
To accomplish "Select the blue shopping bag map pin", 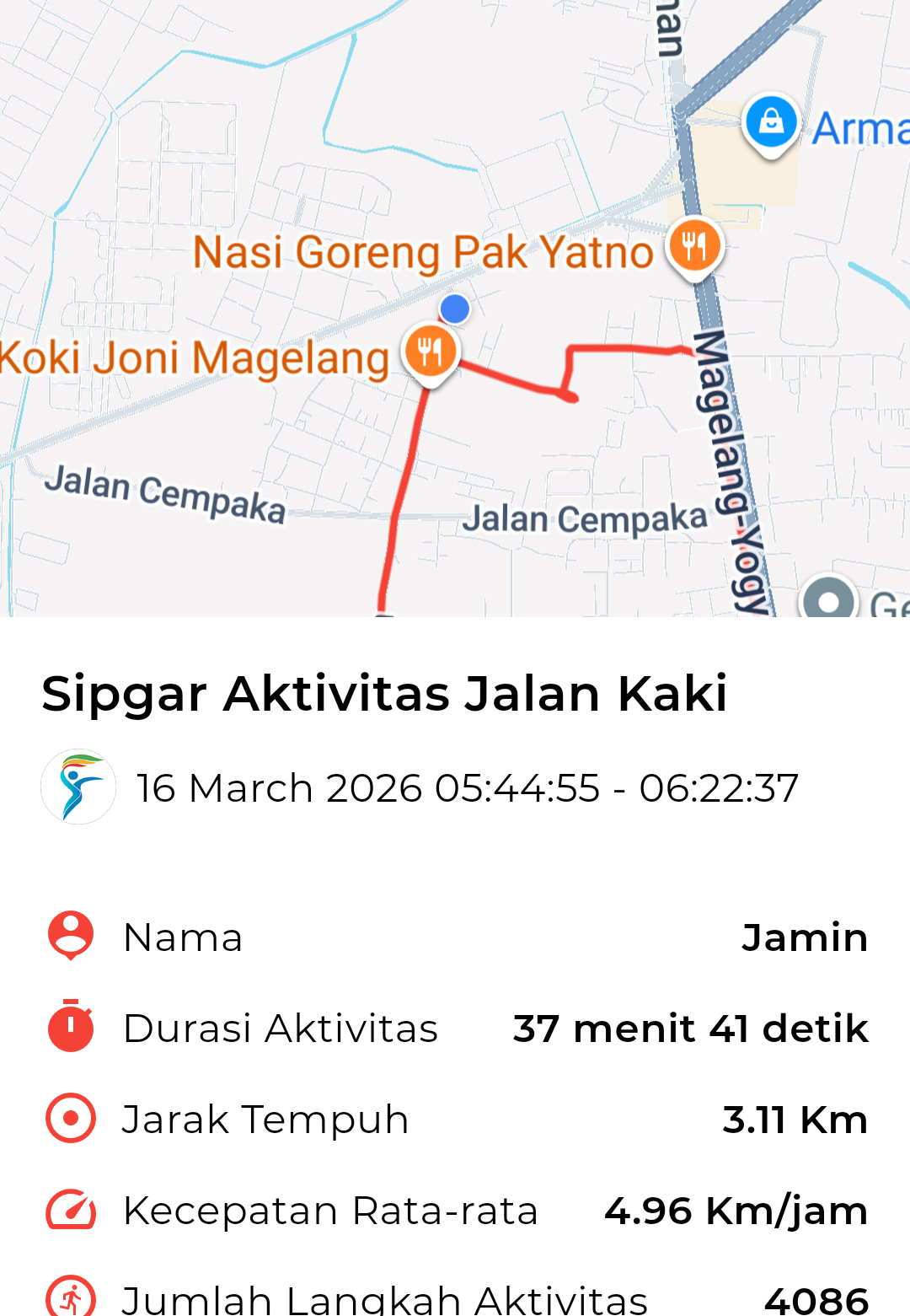I will [x=771, y=121].
